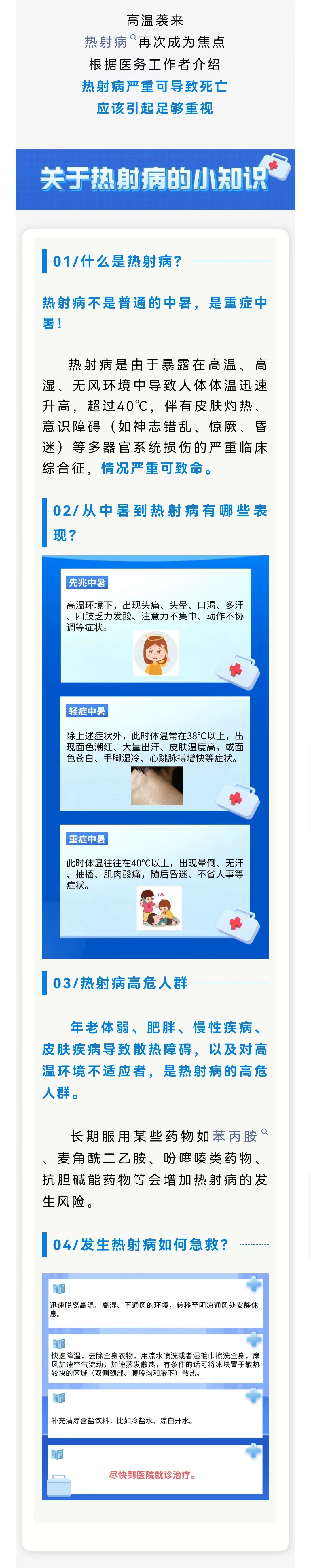Image resolution: width=311 pixels, height=1568 pixels.
Task: Open the 热射病 search keyword link
Action: click(106, 42)
